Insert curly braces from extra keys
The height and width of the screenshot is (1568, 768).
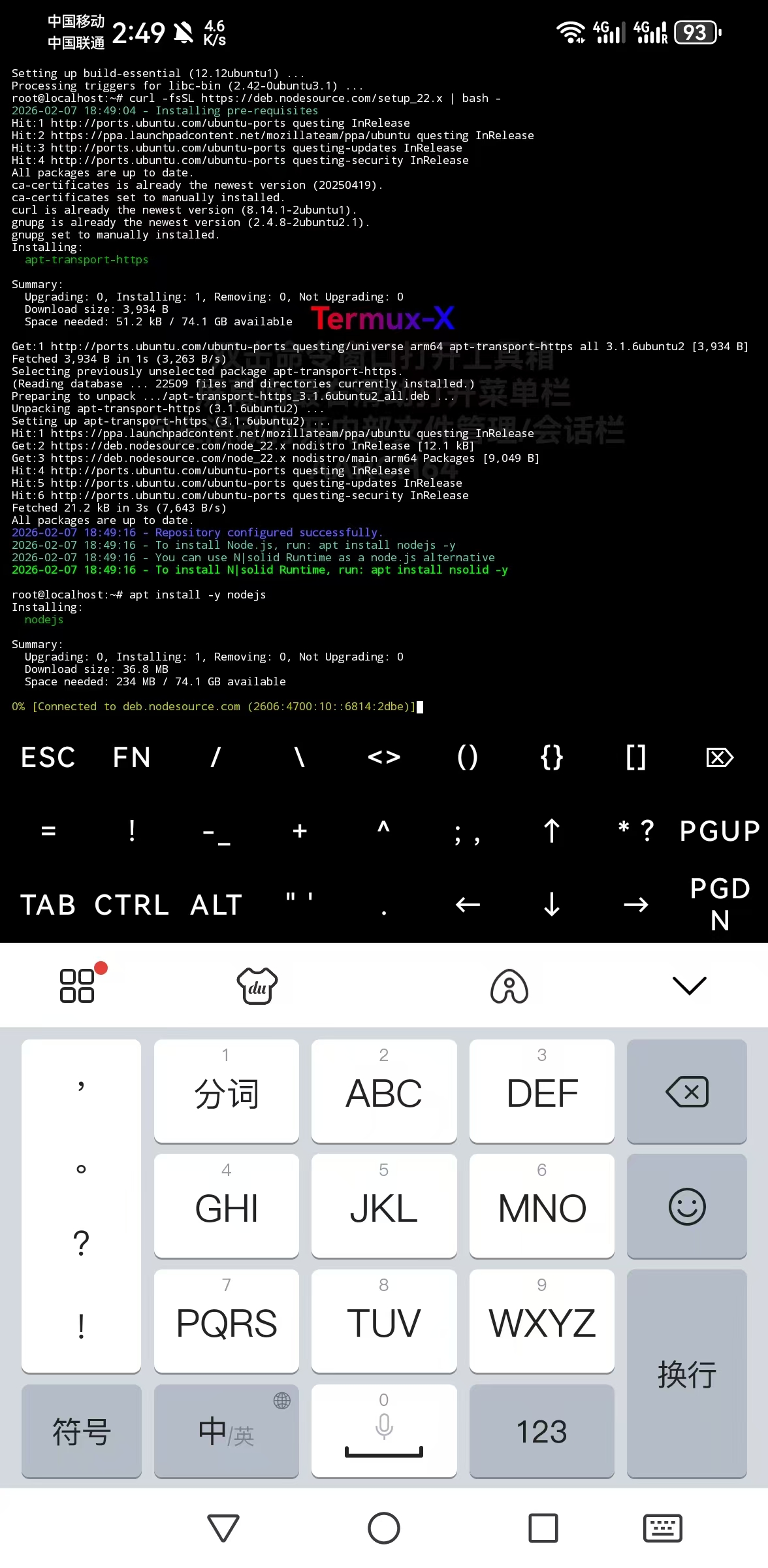pyautogui.click(x=552, y=758)
